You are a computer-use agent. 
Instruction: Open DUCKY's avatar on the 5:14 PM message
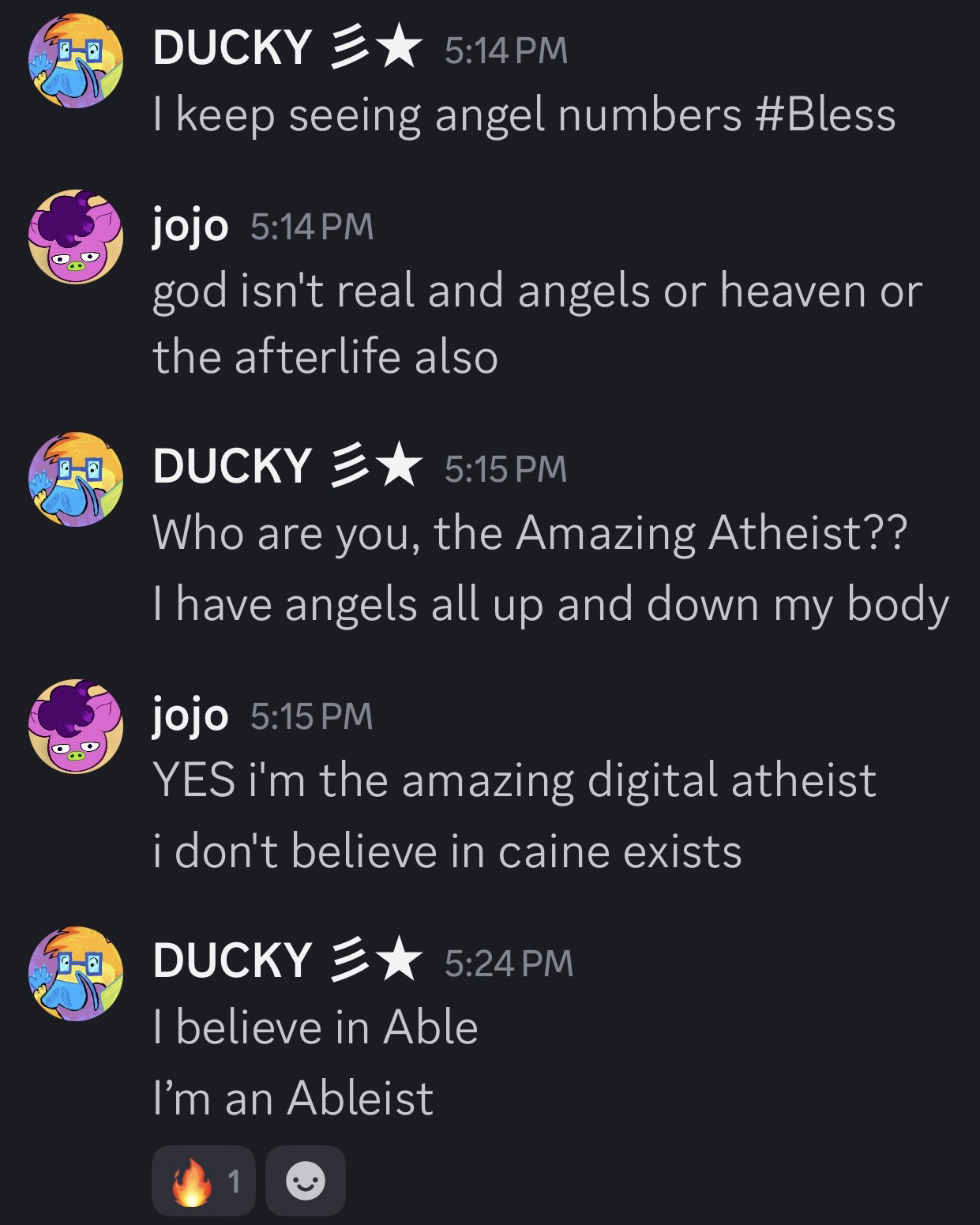pos(76,60)
